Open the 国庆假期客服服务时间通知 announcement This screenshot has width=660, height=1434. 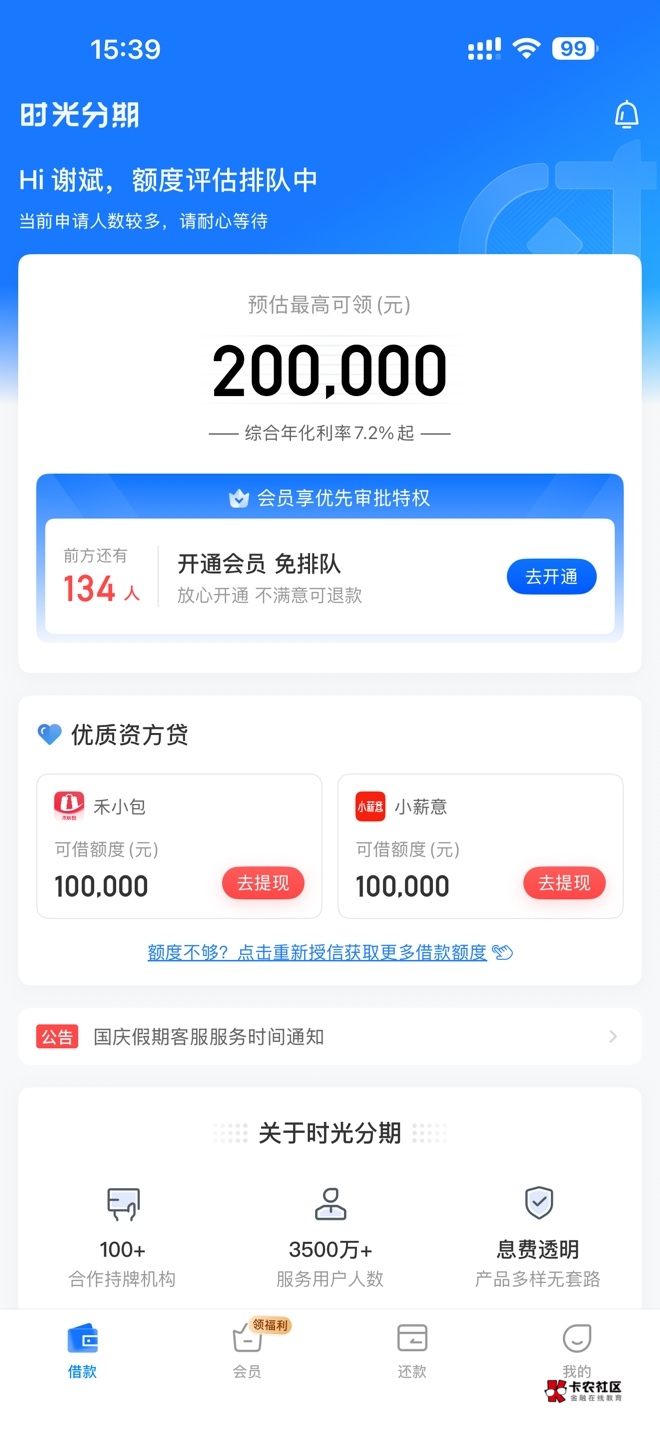(329, 1037)
